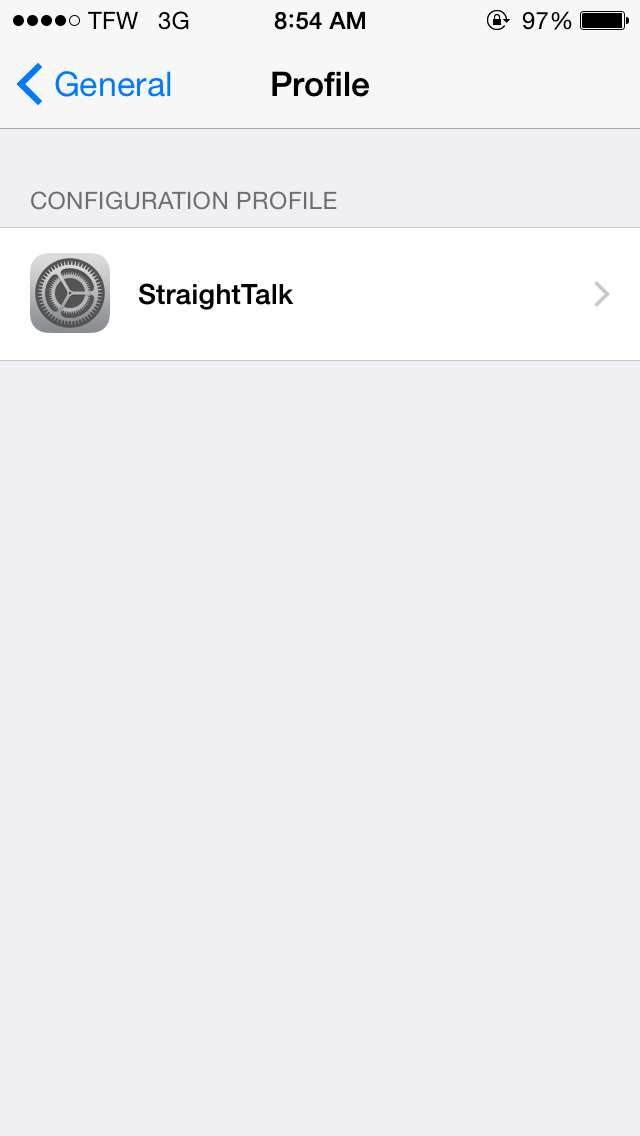Open the StraightTalk configuration profile
Screen dimensions: 640x1136
[320, 294]
